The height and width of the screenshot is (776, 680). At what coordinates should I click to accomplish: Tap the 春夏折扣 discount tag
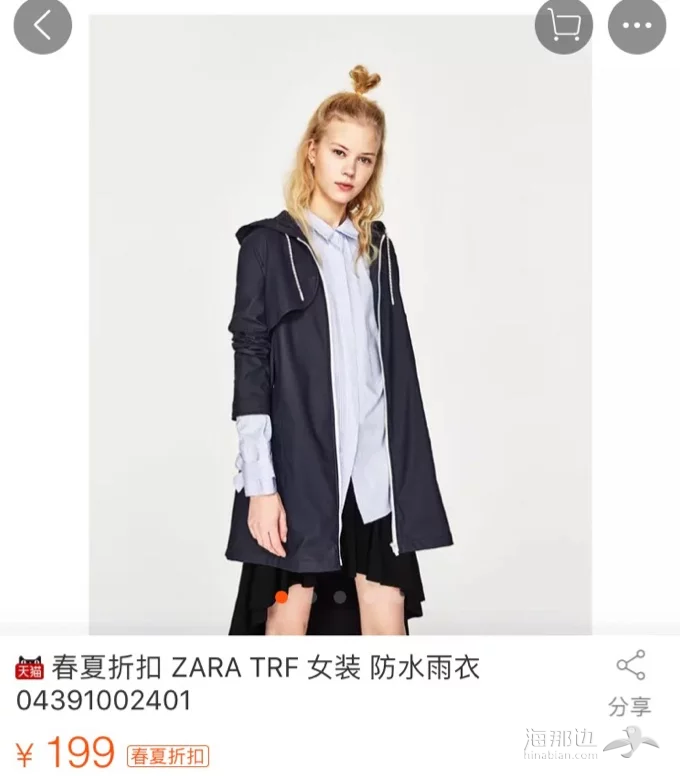pyautogui.click(x=168, y=755)
